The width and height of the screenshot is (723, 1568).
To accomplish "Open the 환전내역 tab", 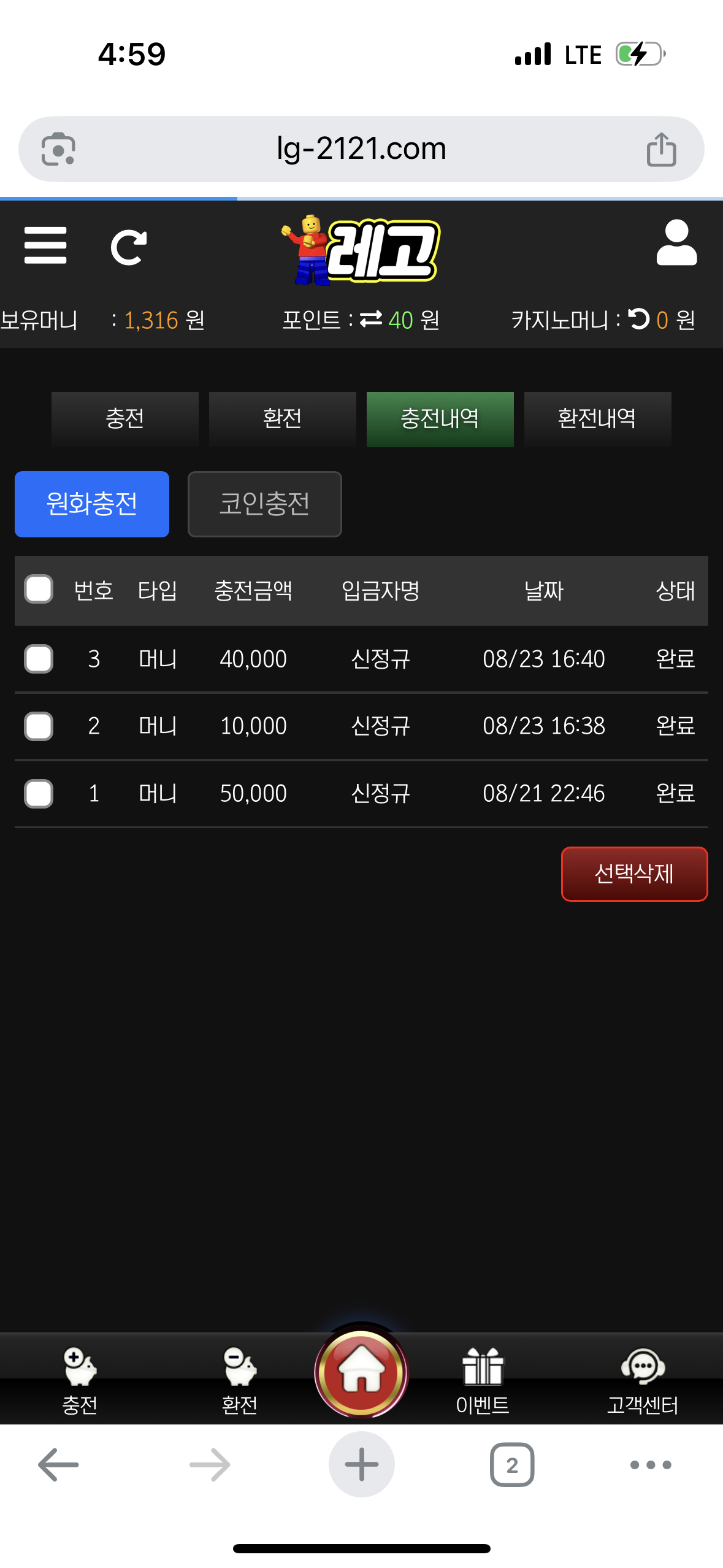I will point(597,419).
